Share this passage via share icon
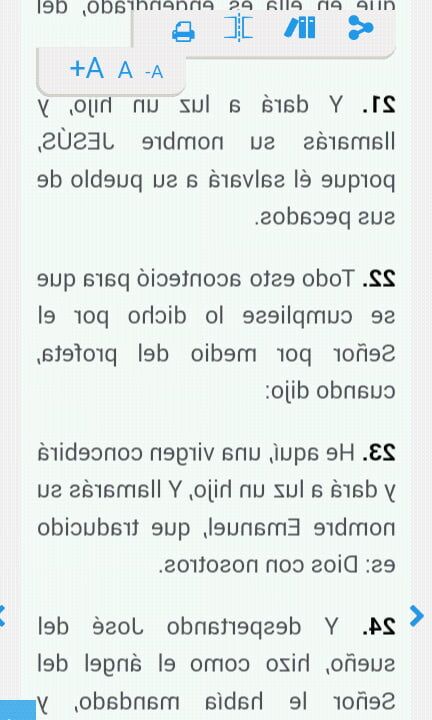Viewport: 432px width, 720px height. [361, 28]
